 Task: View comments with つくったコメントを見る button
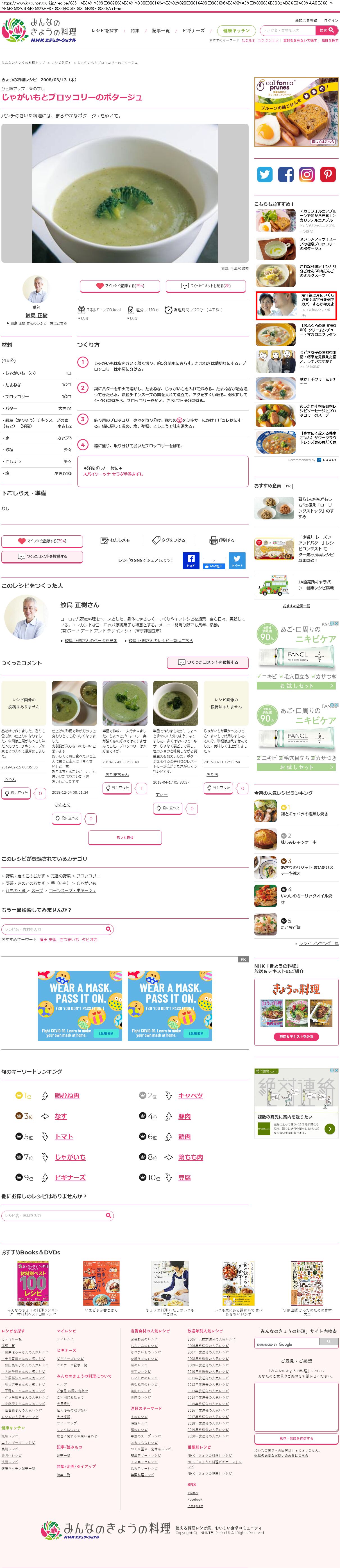(206, 286)
